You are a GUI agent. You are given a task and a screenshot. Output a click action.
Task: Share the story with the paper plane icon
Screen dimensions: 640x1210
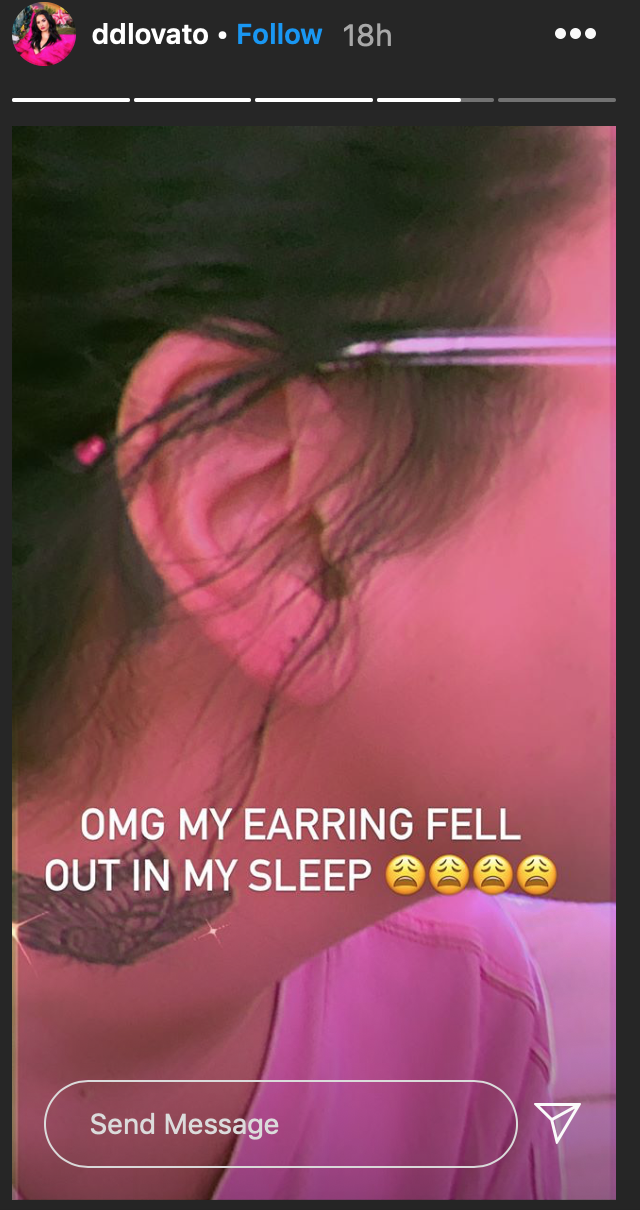[557, 1123]
